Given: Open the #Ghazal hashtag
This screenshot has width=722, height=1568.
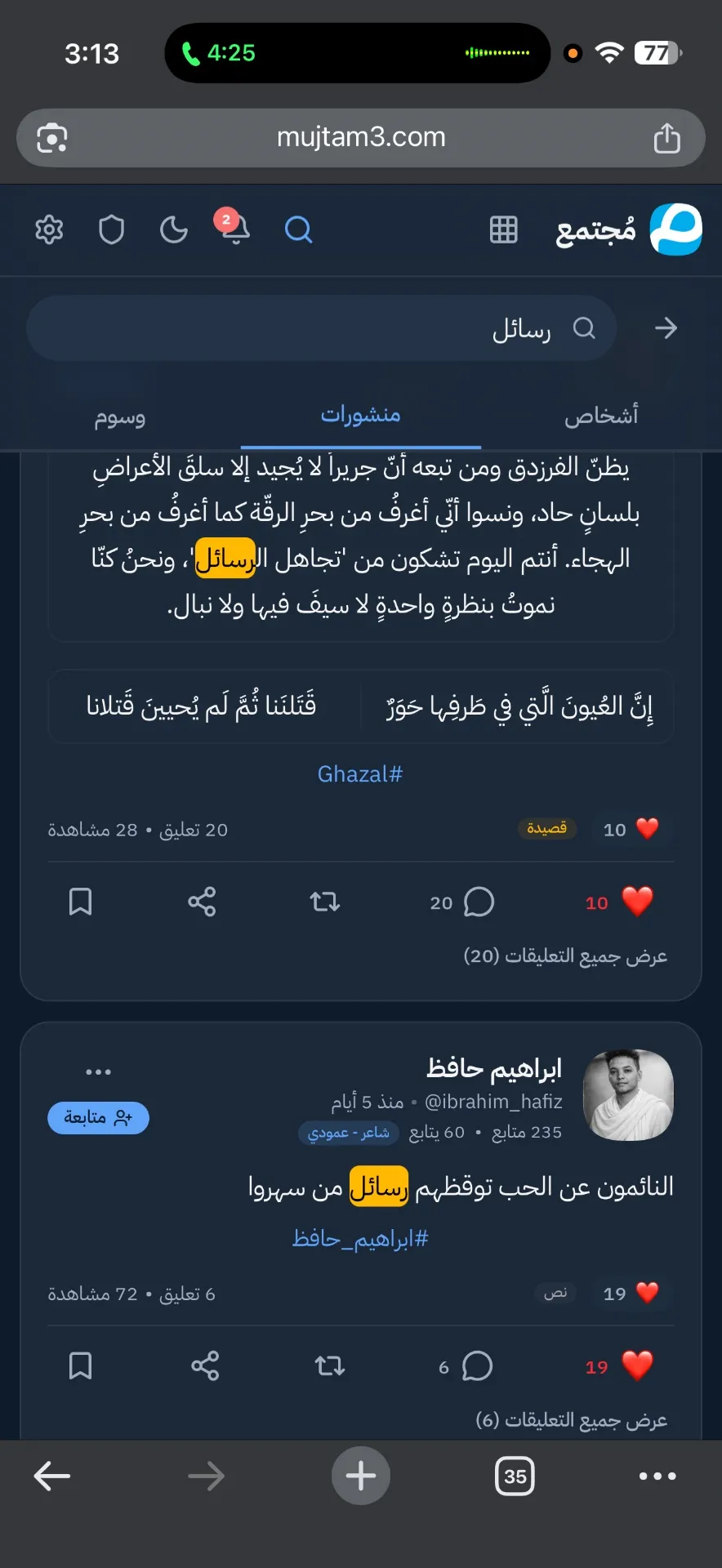Looking at the screenshot, I should (360, 774).
